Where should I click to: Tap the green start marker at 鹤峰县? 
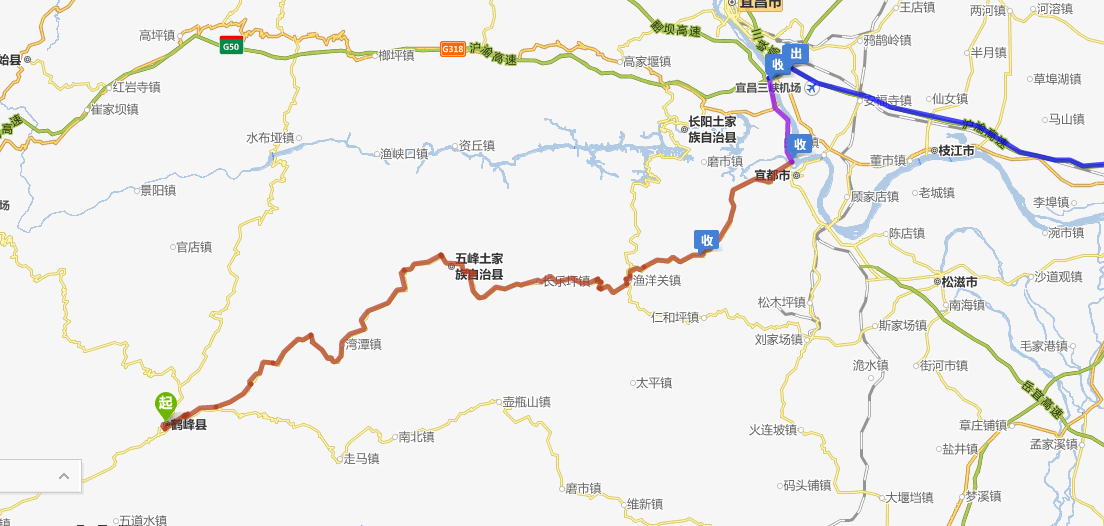click(x=165, y=406)
